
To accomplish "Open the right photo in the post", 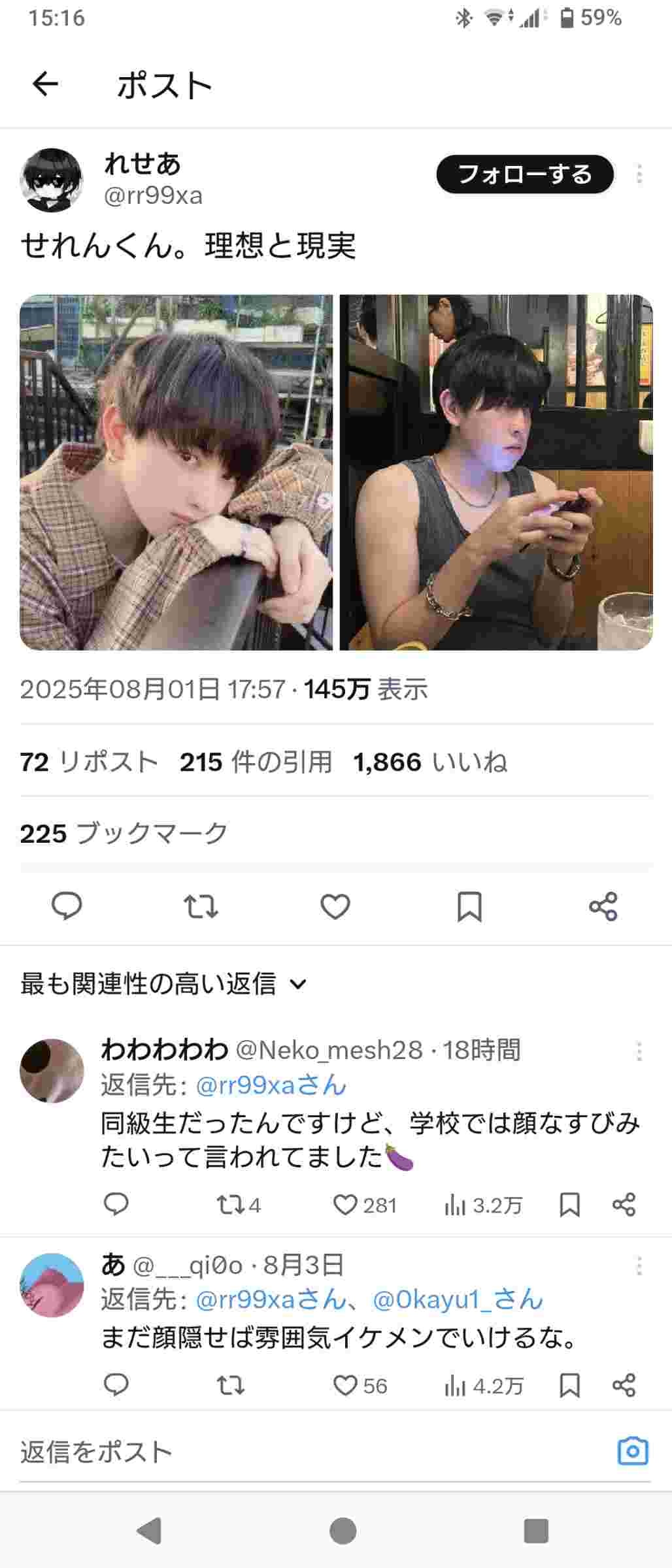I will click(496, 472).
